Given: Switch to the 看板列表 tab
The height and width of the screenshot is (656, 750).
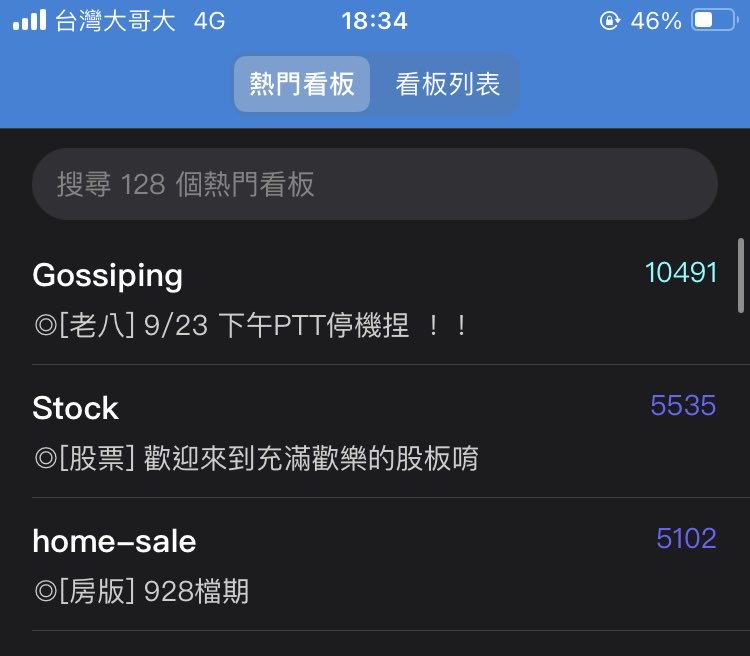Looking at the screenshot, I should pos(447,84).
